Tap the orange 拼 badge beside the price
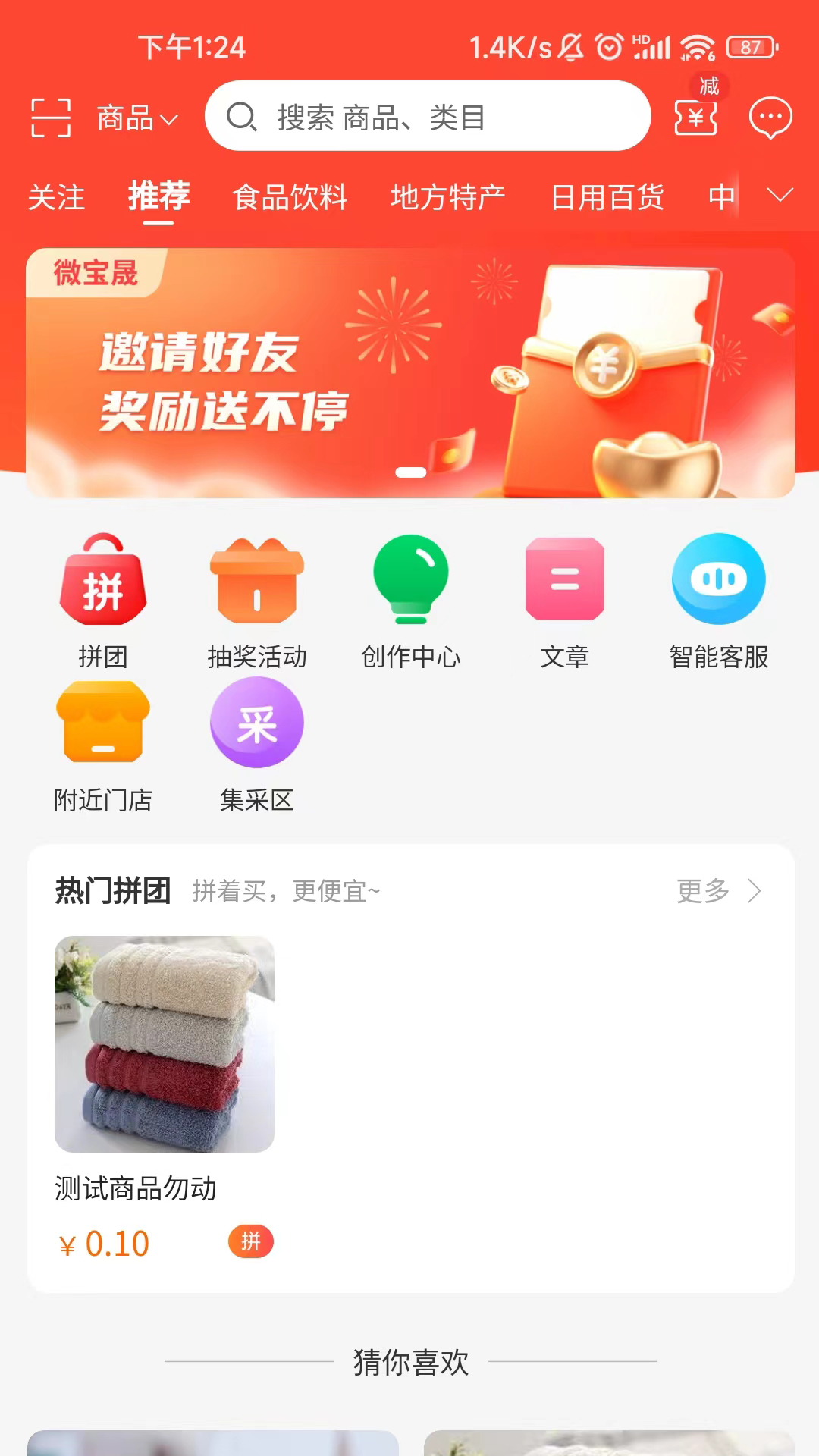 (x=252, y=1241)
